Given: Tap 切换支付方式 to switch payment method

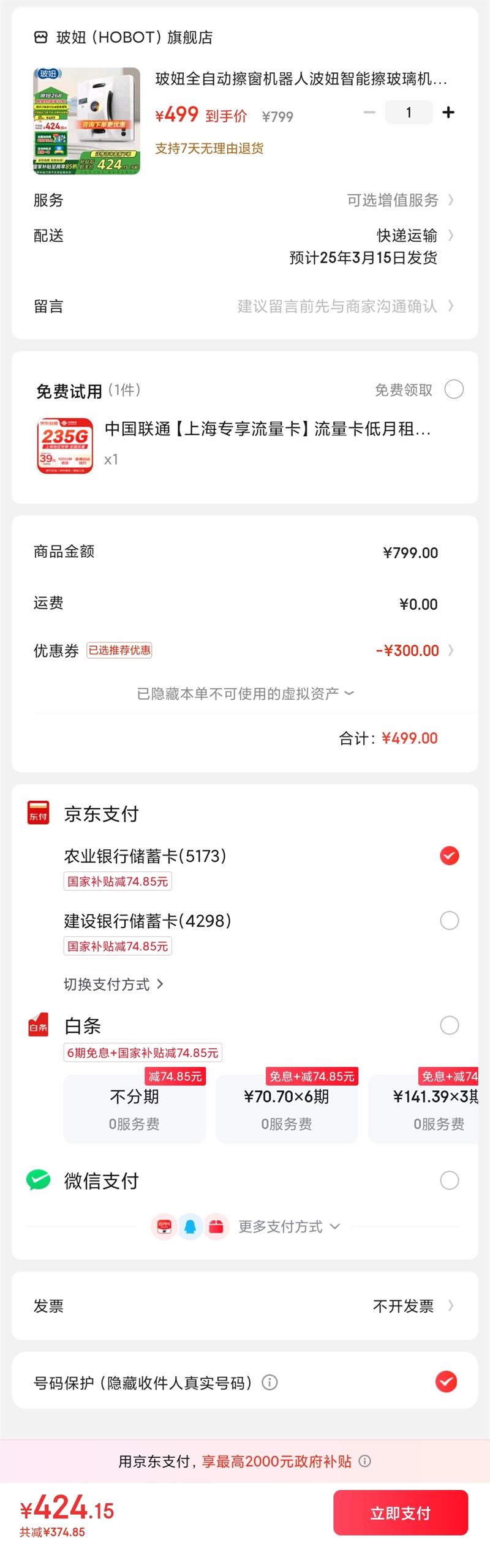Looking at the screenshot, I should pyautogui.click(x=113, y=984).
